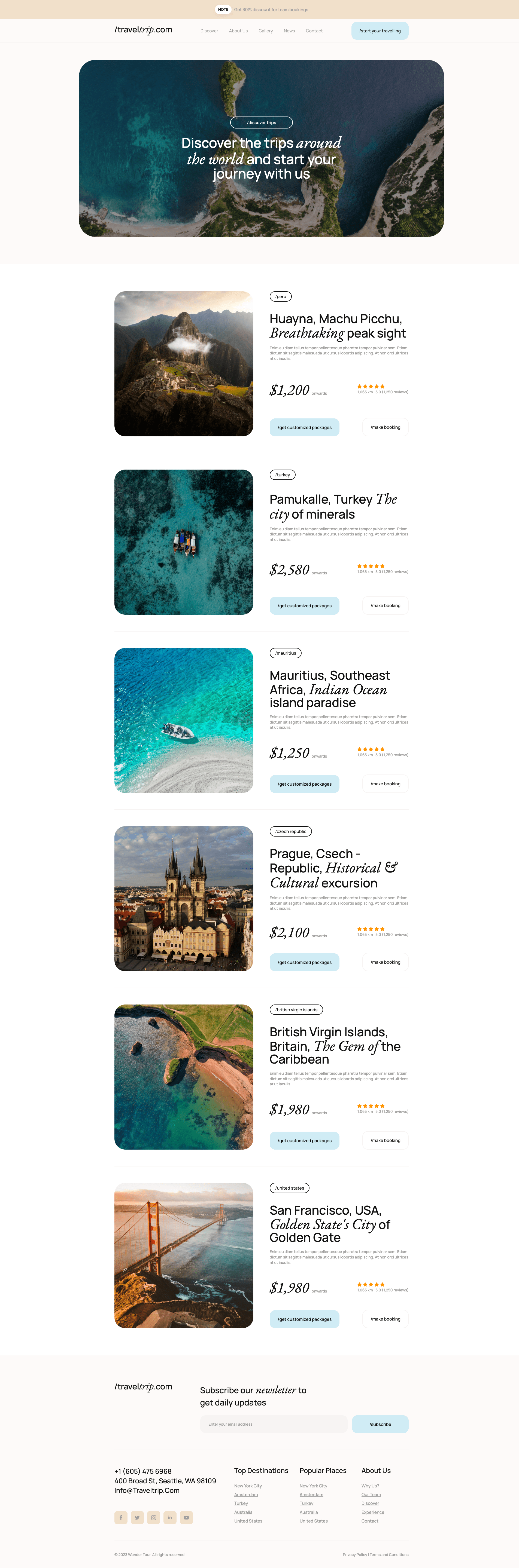Tap the /start your travelling button
Screen dimensions: 519x1568
pyautogui.click(x=380, y=31)
